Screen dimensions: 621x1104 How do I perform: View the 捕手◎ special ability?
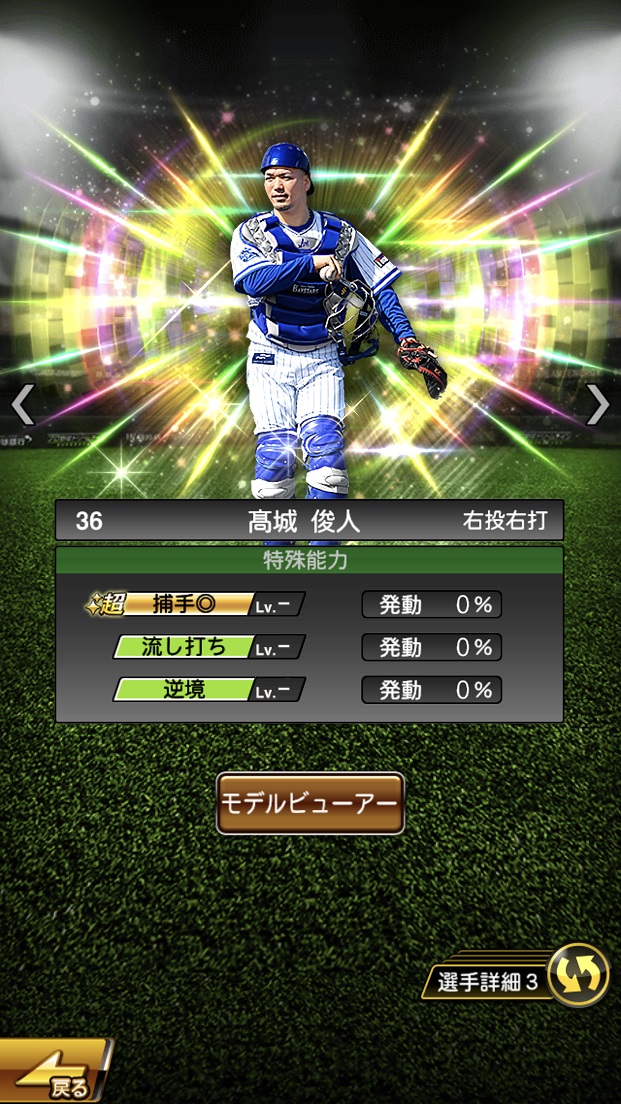click(x=192, y=604)
